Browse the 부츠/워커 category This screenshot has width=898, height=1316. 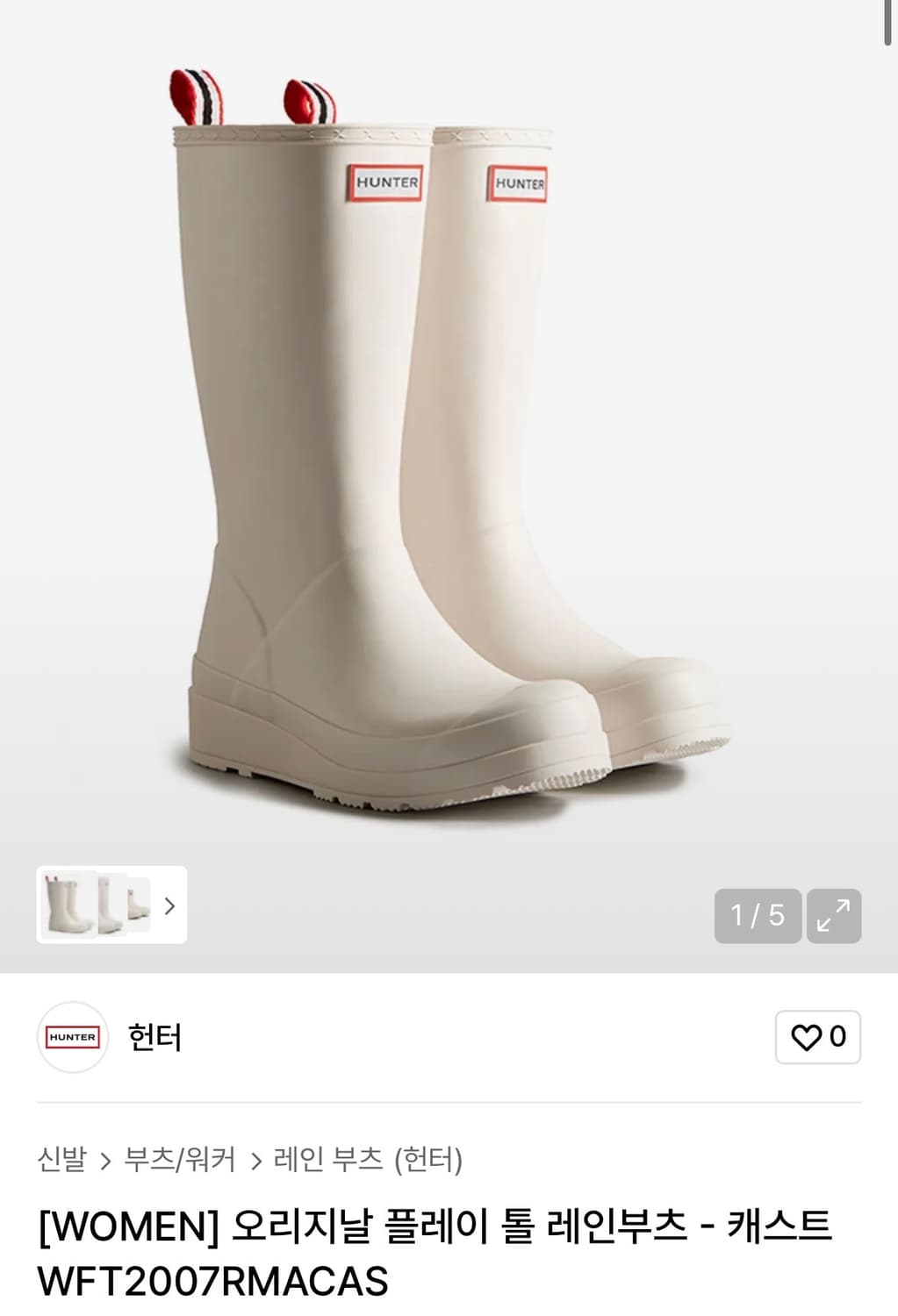[x=181, y=1157]
